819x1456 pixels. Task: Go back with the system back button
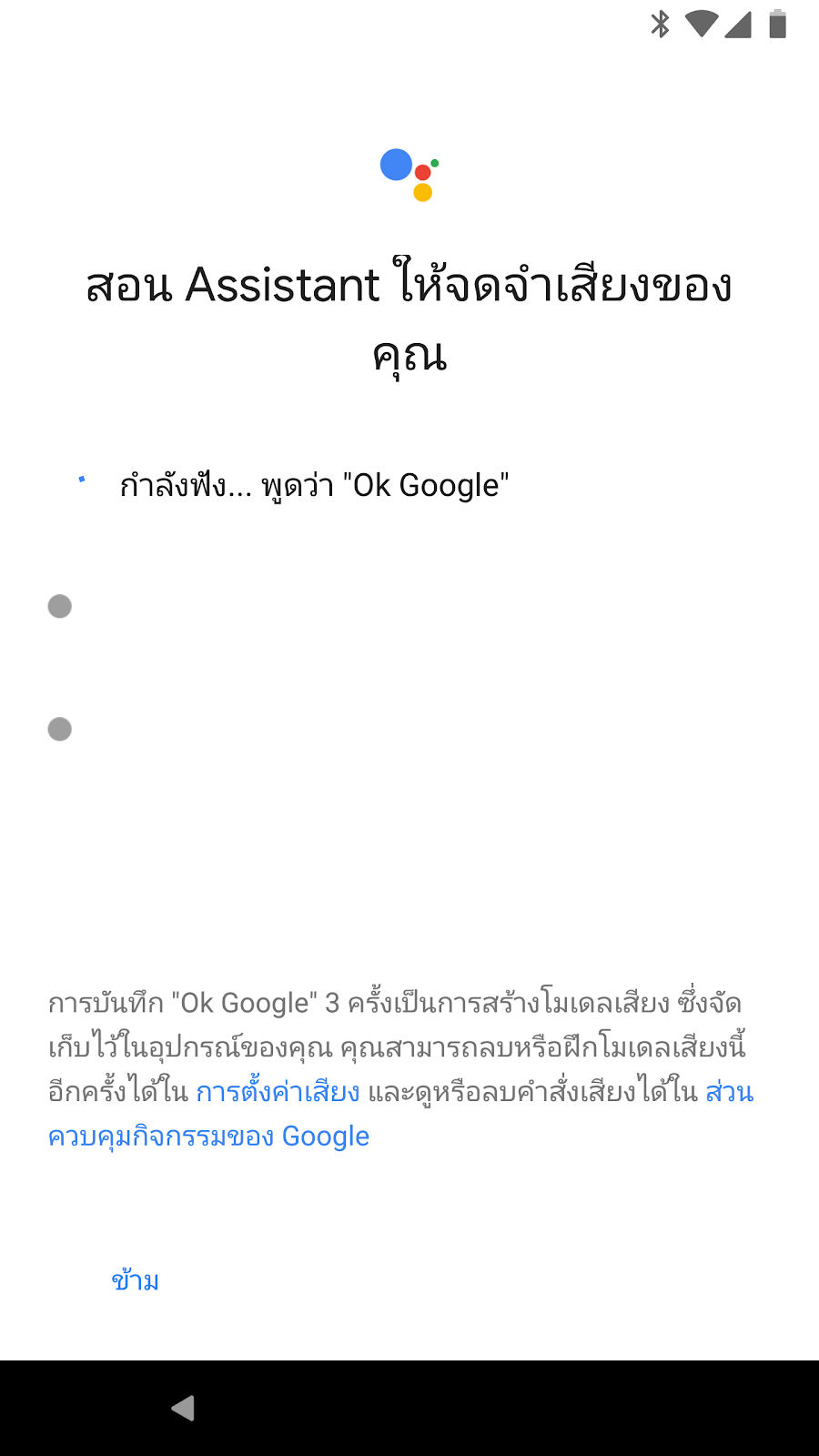click(183, 1408)
